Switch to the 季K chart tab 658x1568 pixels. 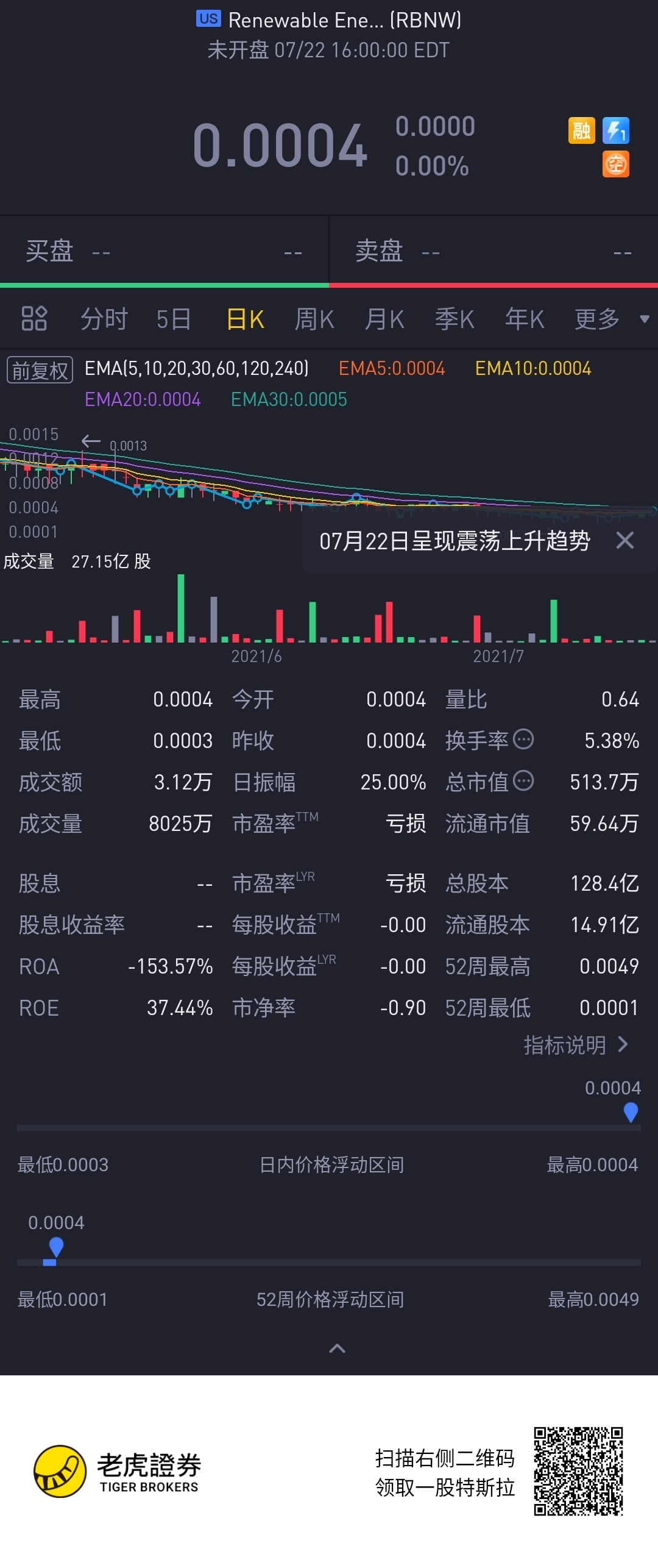tap(455, 319)
